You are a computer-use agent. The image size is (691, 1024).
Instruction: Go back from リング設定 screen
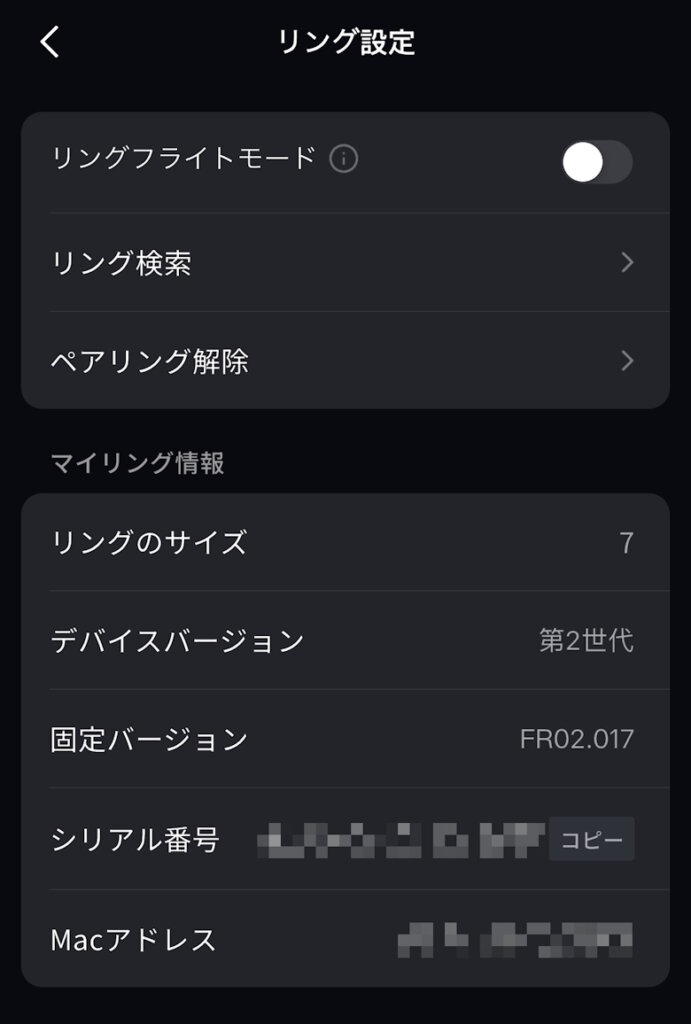click(50, 42)
